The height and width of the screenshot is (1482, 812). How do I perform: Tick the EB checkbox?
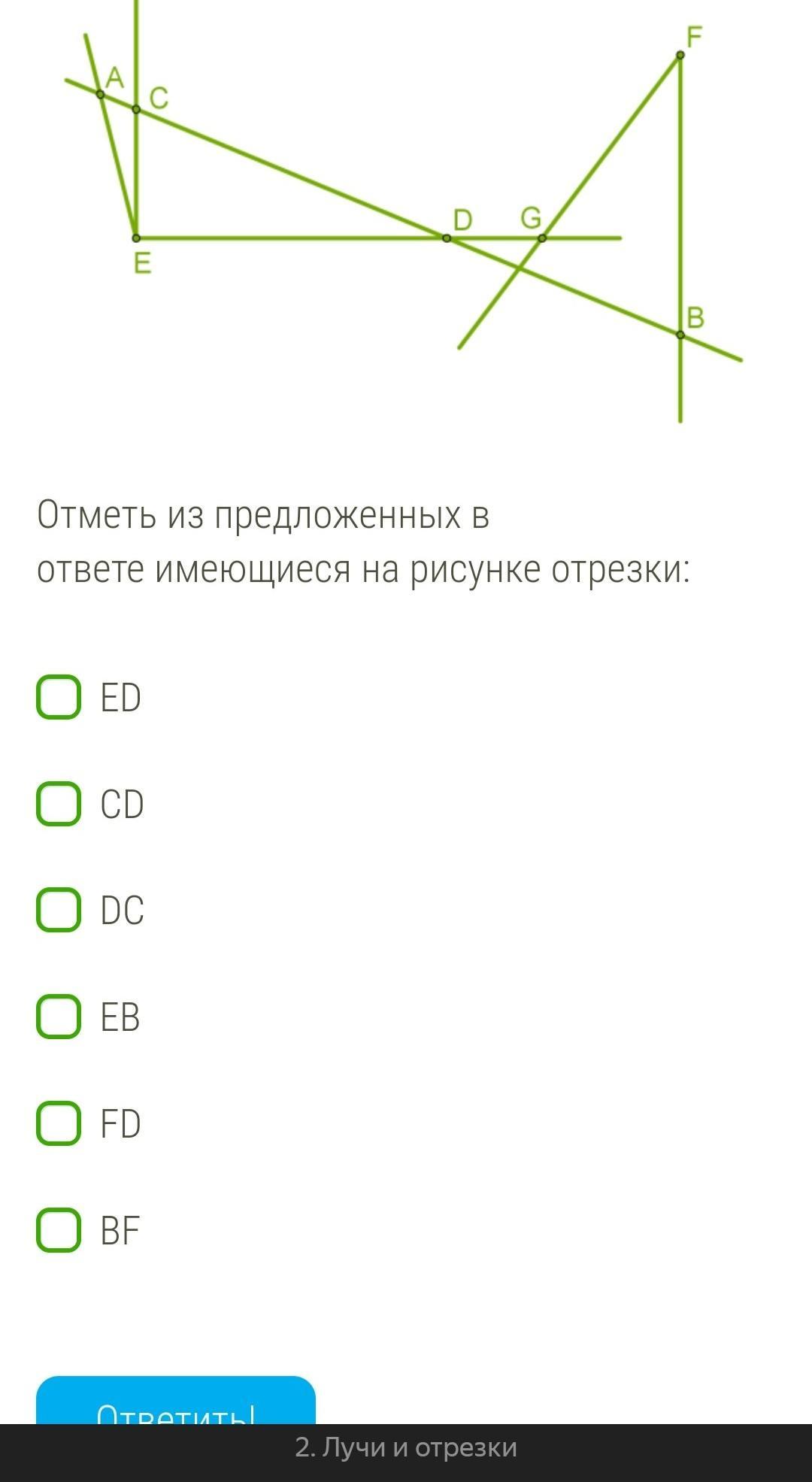[59, 1017]
